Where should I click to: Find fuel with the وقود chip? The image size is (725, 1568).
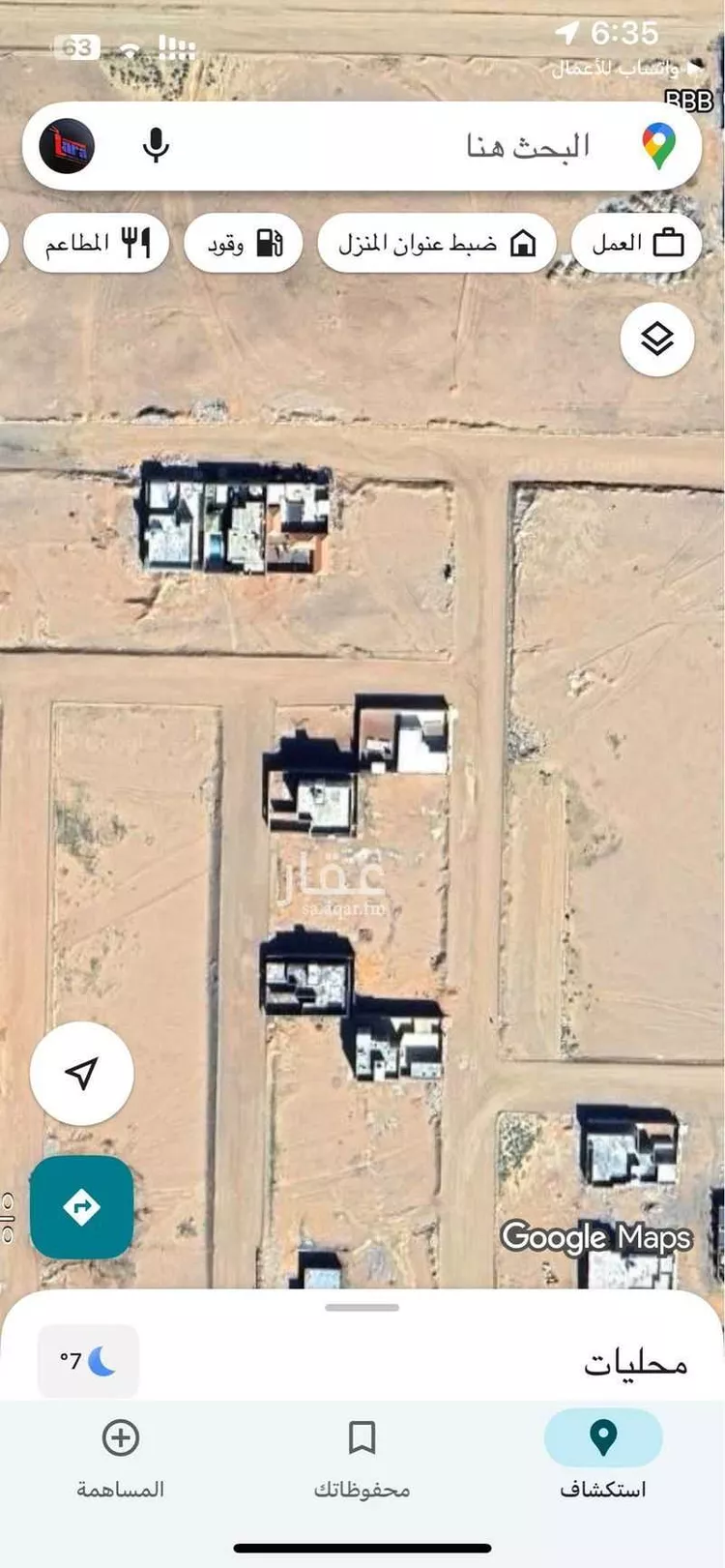click(244, 243)
